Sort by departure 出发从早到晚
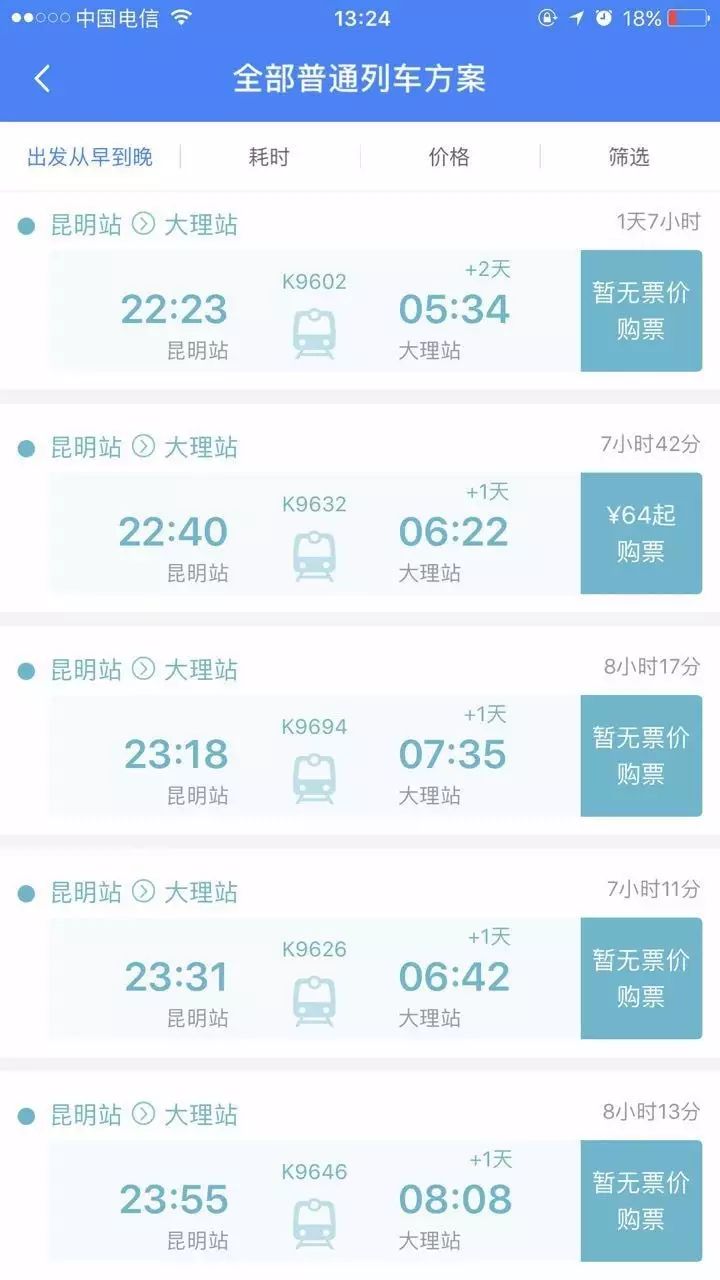720x1280 pixels. 90,157
